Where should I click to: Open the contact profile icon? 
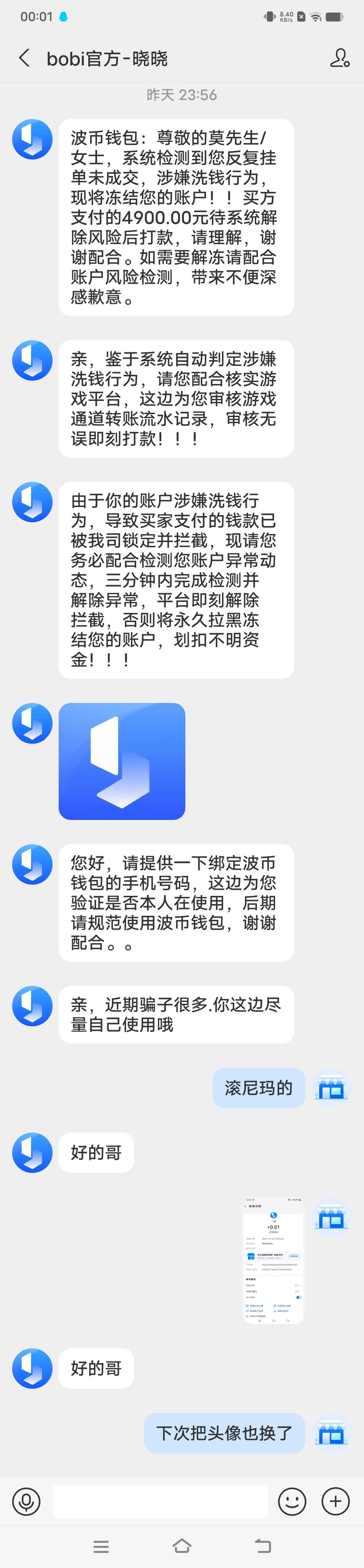point(339,58)
